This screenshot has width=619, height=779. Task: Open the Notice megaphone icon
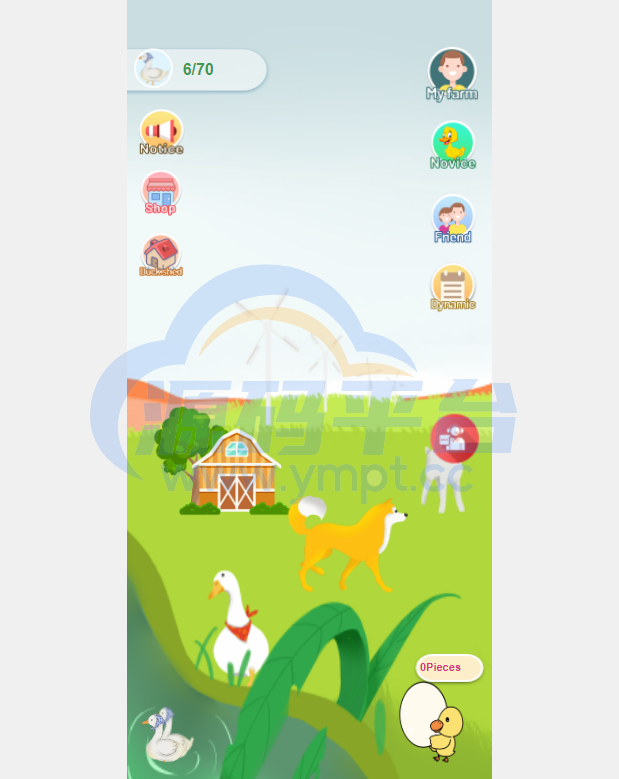click(x=161, y=132)
